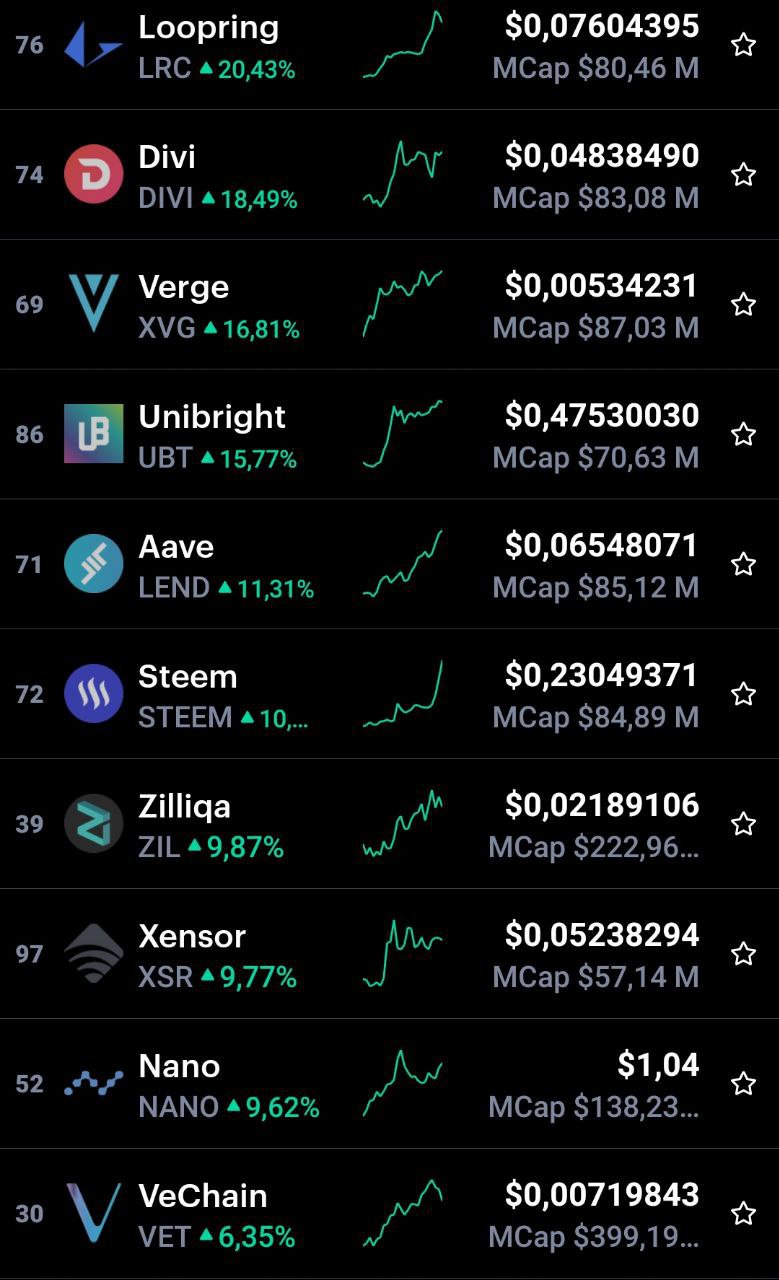The image size is (779, 1280).
Task: Tap the star next to Unibright
Action: [743, 434]
